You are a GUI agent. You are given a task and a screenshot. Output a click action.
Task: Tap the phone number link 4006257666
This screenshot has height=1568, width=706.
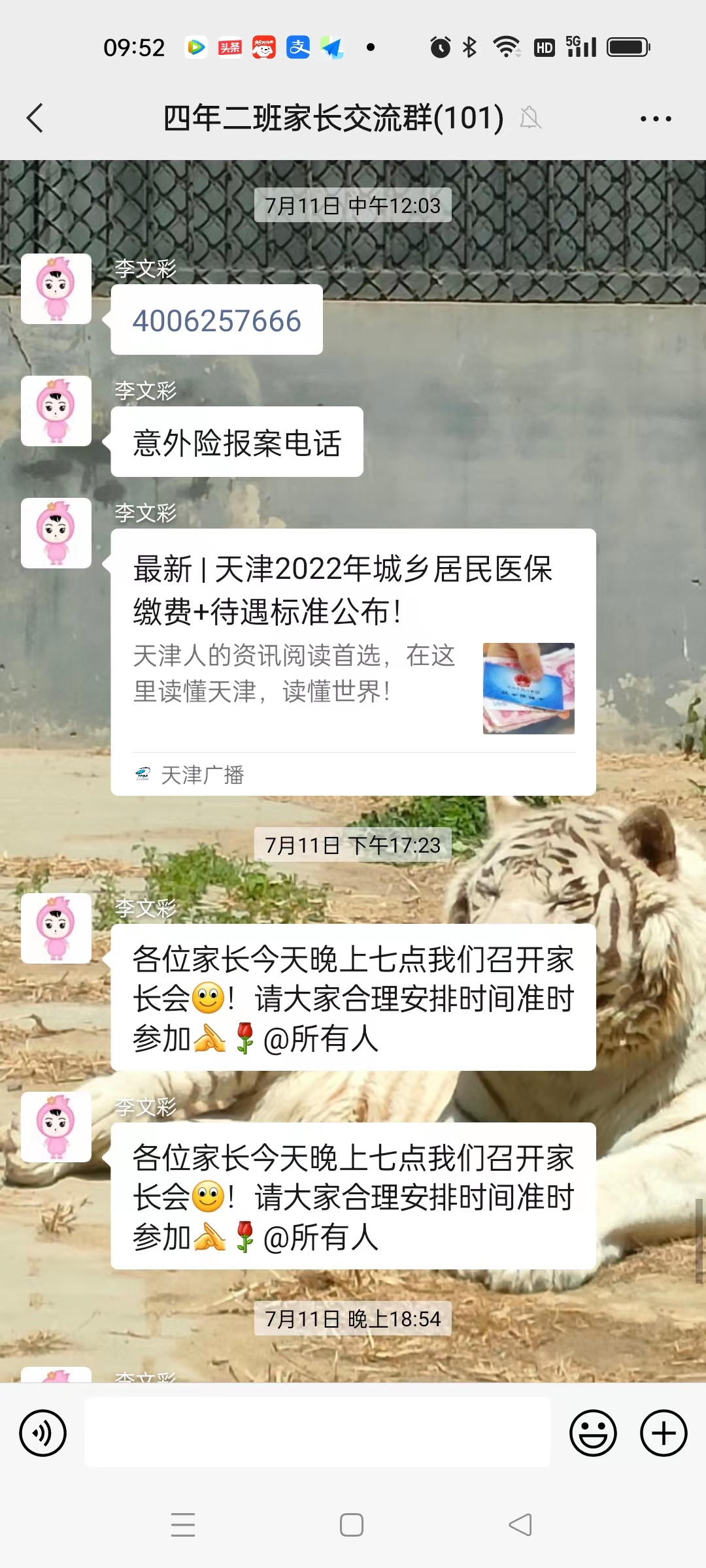[x=216, y=321]
